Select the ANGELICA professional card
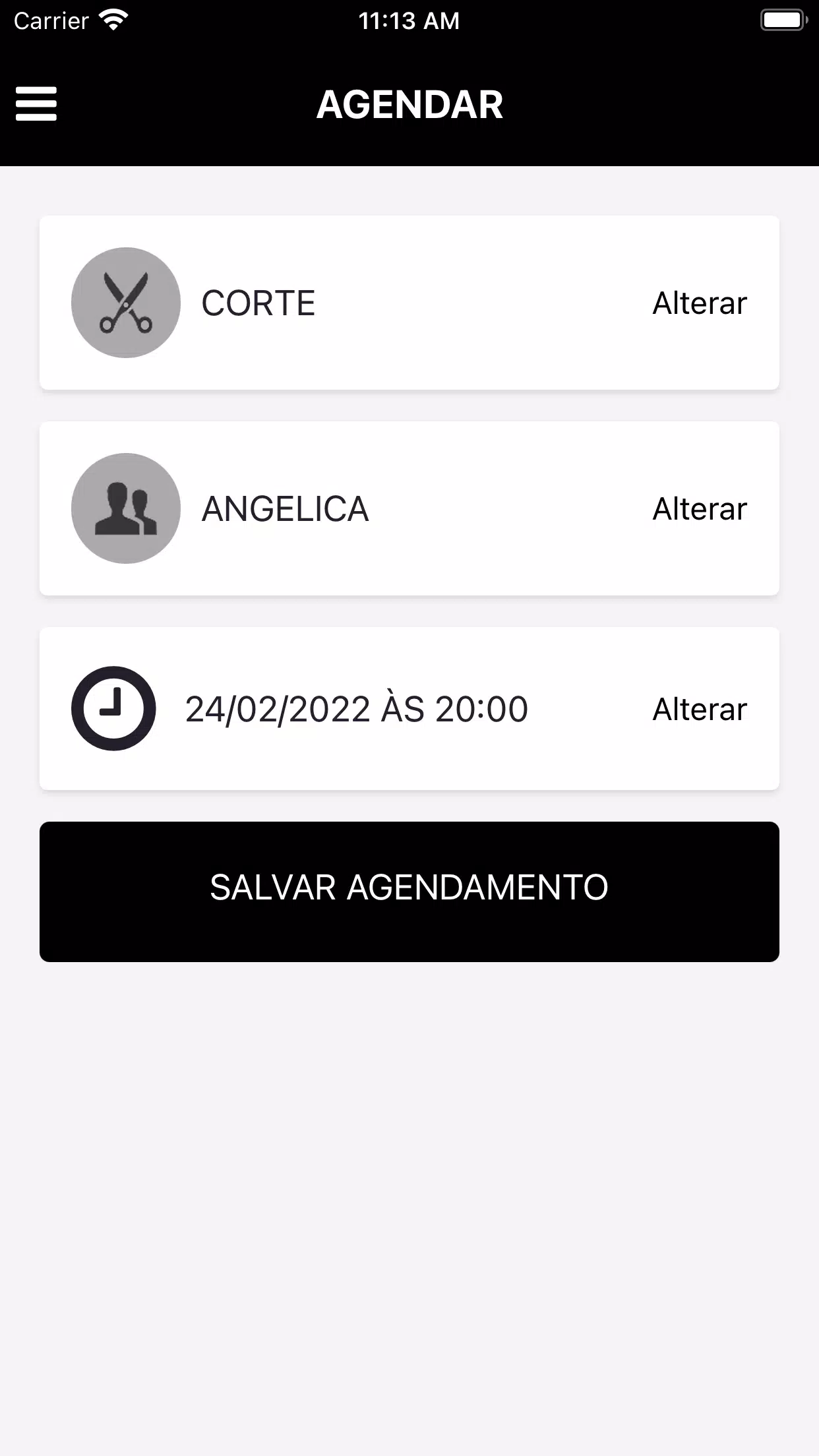 pos(409,508)
